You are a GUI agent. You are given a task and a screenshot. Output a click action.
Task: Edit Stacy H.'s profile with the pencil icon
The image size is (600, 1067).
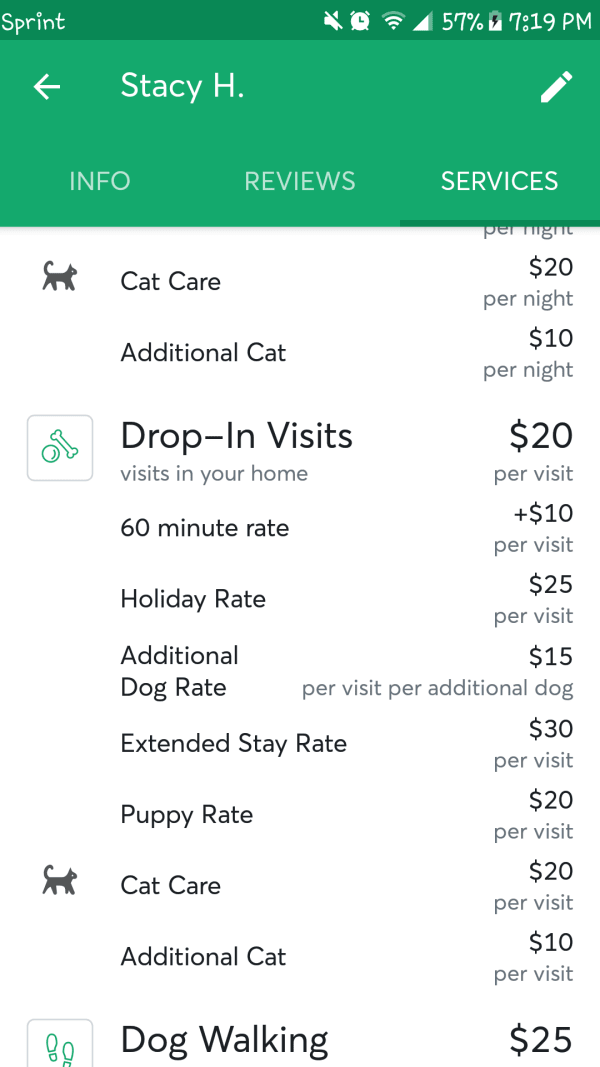point(556,88)
